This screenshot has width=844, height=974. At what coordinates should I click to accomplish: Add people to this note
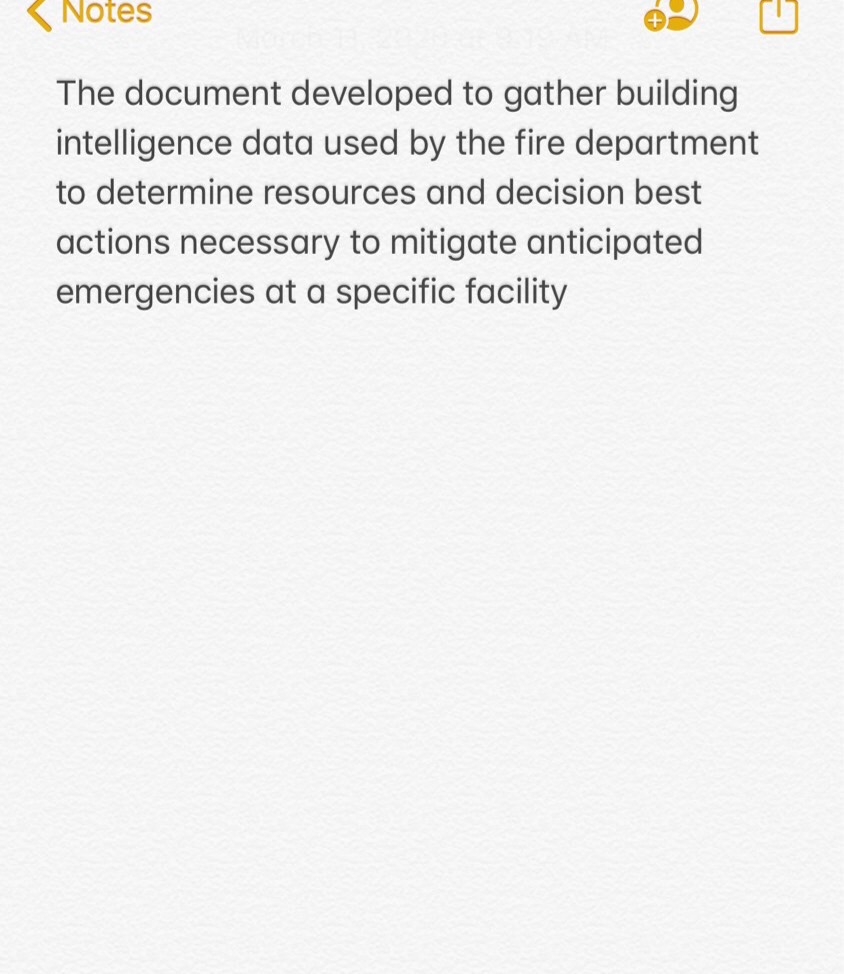click(x=671, y=14)
